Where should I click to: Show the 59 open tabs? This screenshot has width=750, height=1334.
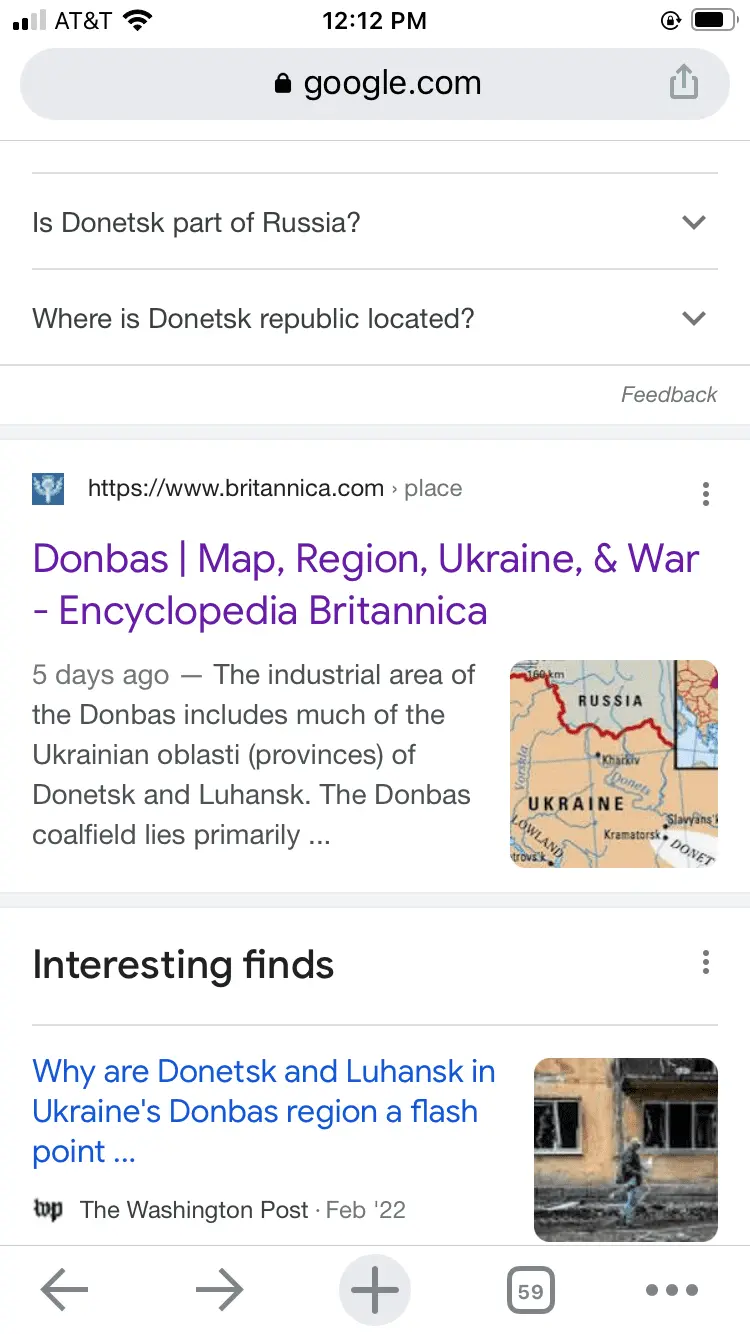pos(530,1291)
